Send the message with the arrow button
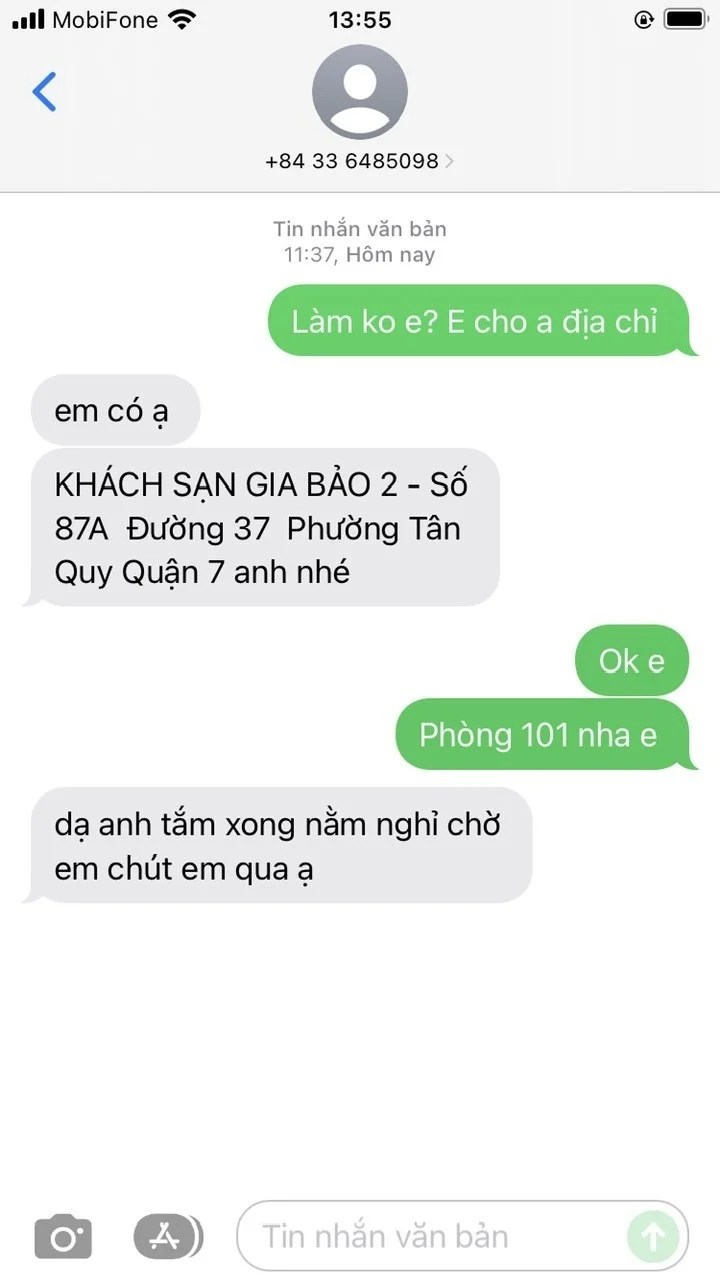Image resolution: width=720 pixels, height=1280 pixels. point(652,1238)
